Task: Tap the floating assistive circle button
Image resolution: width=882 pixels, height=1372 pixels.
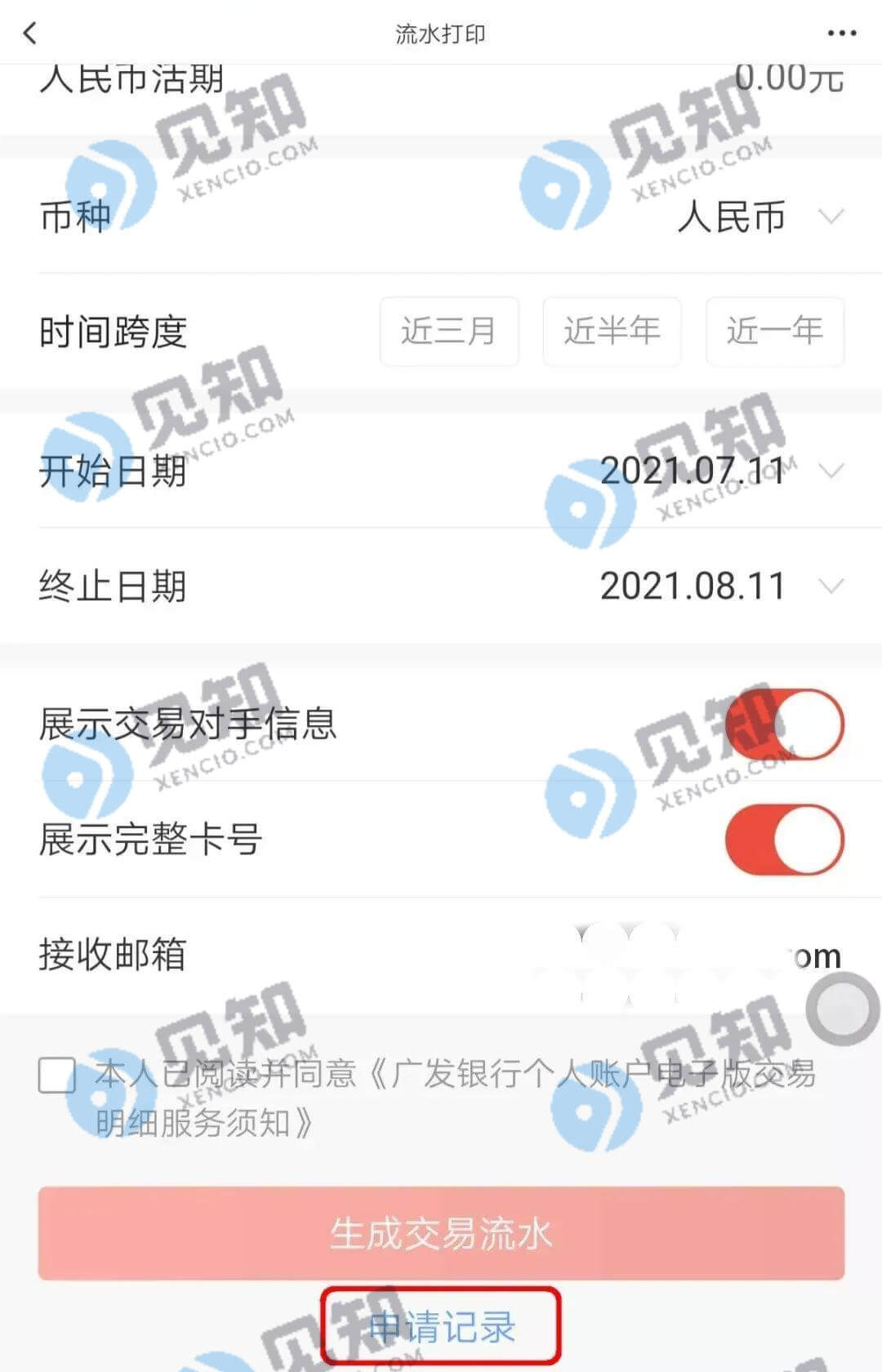Action: [x=843, y=1009]
